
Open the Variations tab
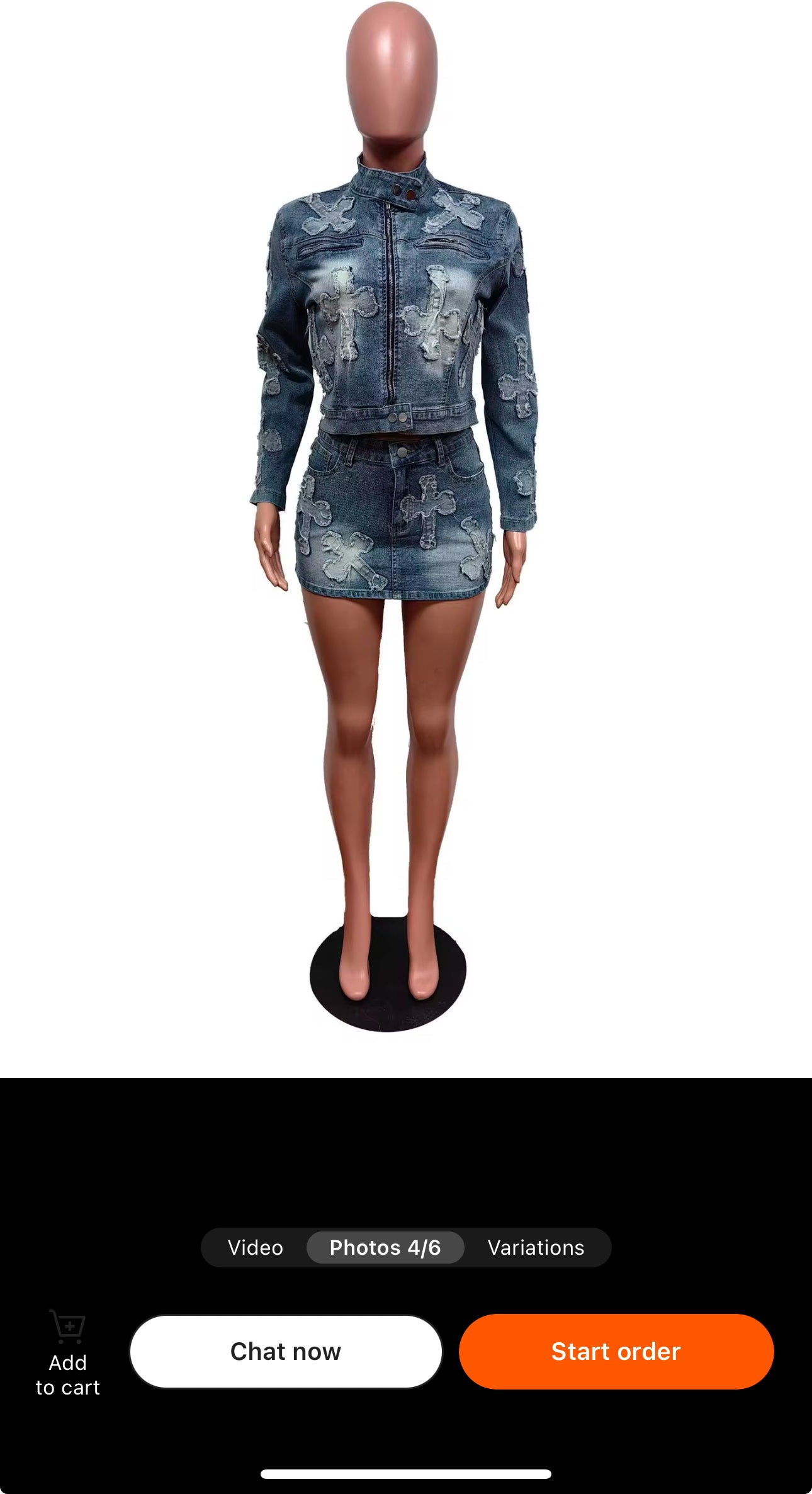pyautogui.click(x=536, y=1247)
